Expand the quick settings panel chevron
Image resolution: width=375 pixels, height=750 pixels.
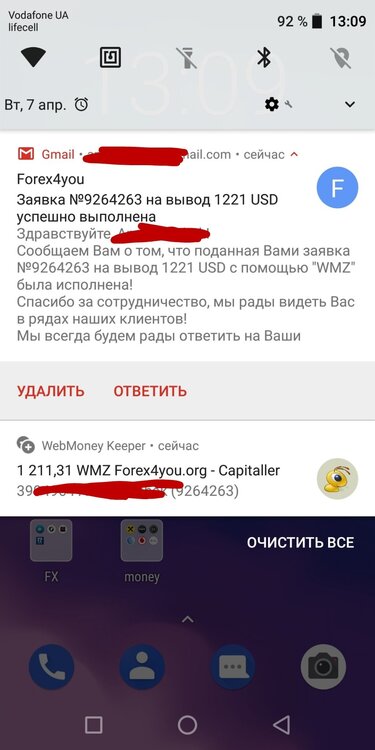(x=350, y=104)
